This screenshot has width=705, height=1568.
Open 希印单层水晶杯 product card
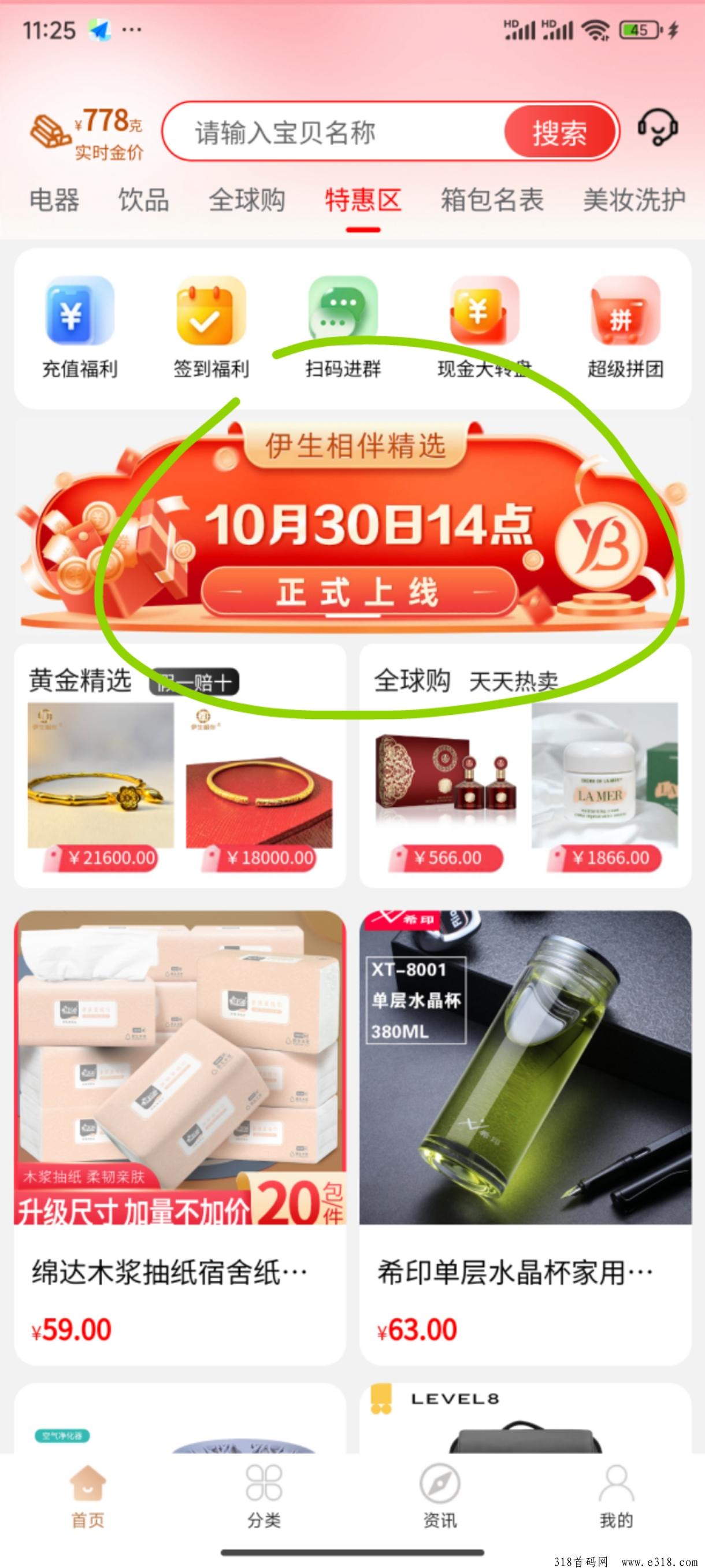(525, 1138)
